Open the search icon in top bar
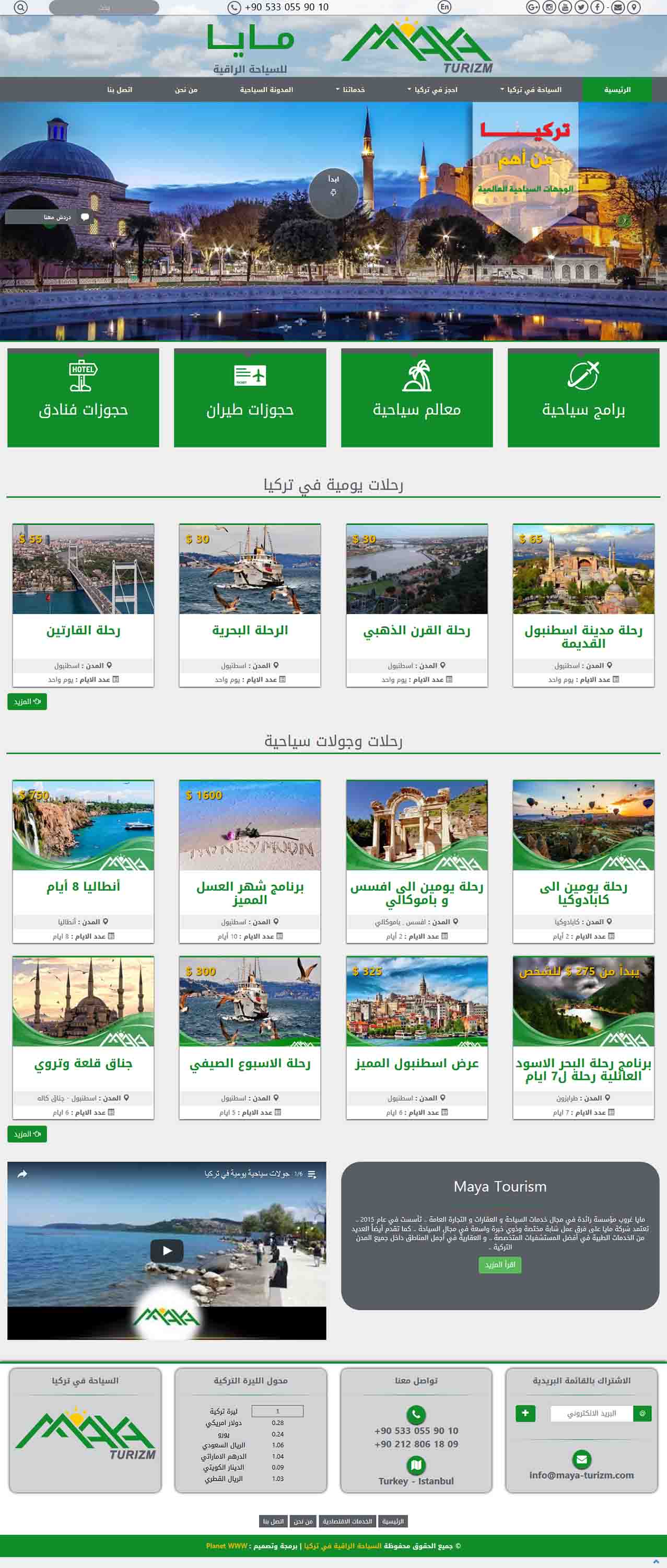Screen dimensions: 667x1568 pyautogui.click(x=21, y=7)
